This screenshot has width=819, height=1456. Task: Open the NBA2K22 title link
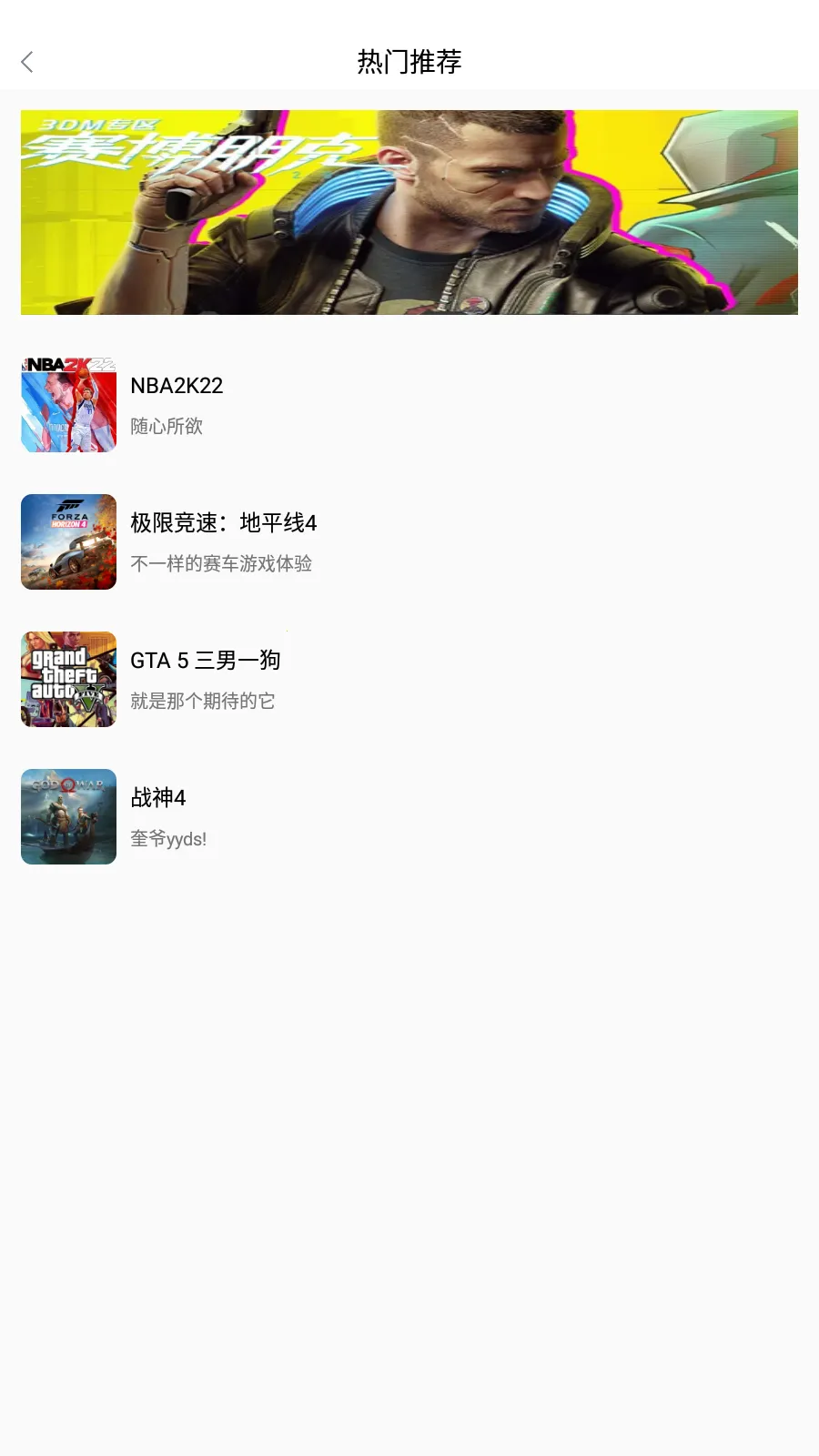pyautogui.click(x=175, y=385)
